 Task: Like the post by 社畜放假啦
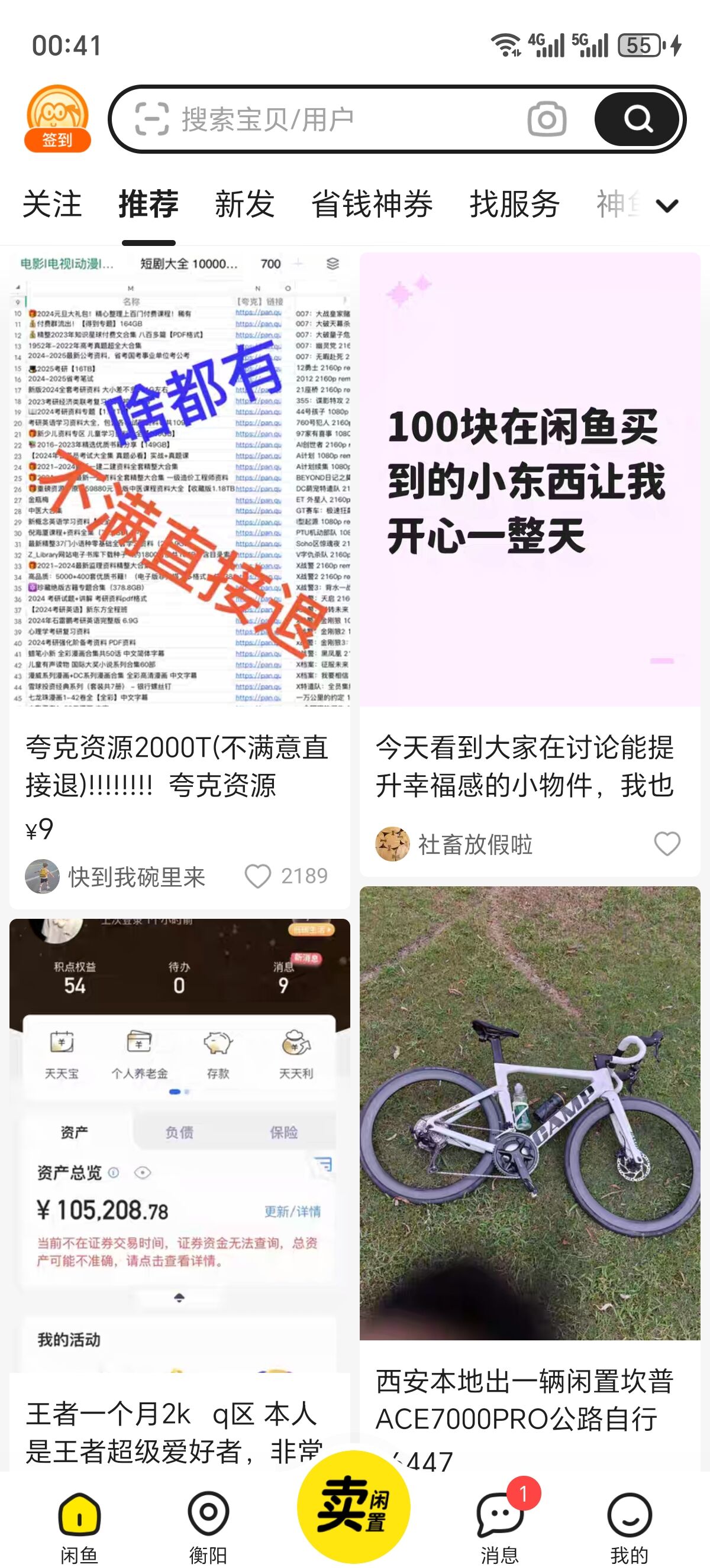point(667,844)
